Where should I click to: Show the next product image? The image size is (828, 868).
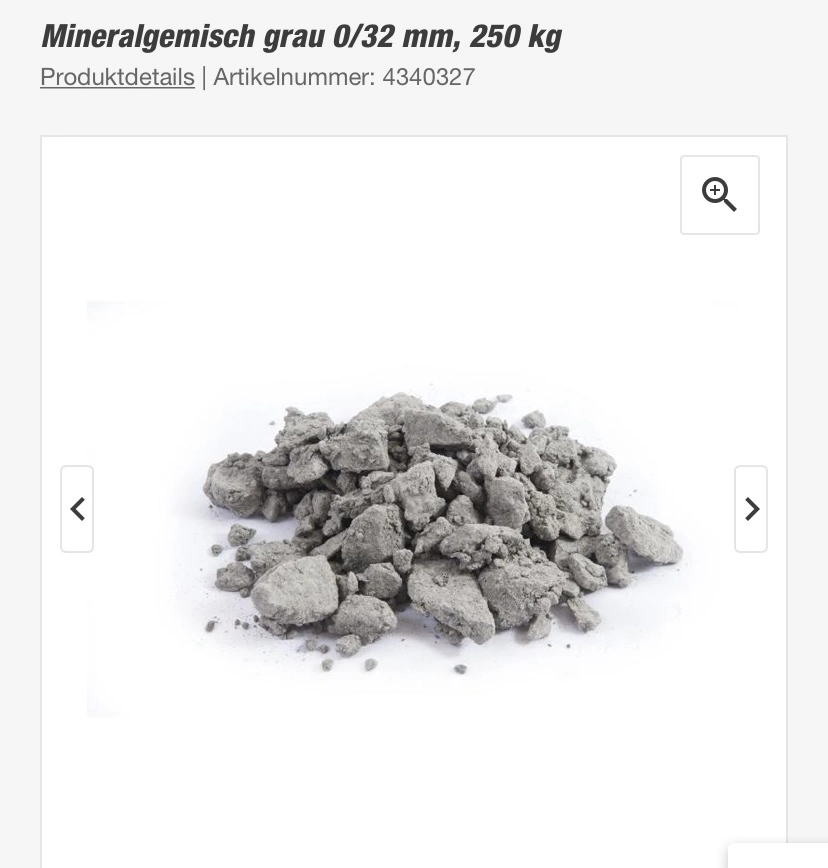(x=751, y=509)
